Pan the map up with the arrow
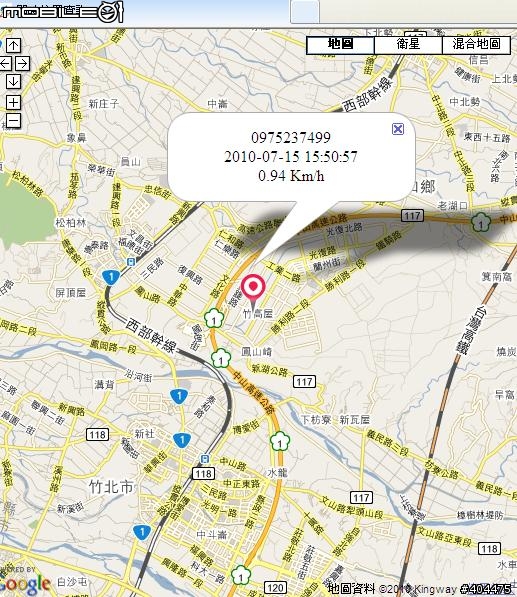This screenshot has width=517, height=597. click(13, 46)
